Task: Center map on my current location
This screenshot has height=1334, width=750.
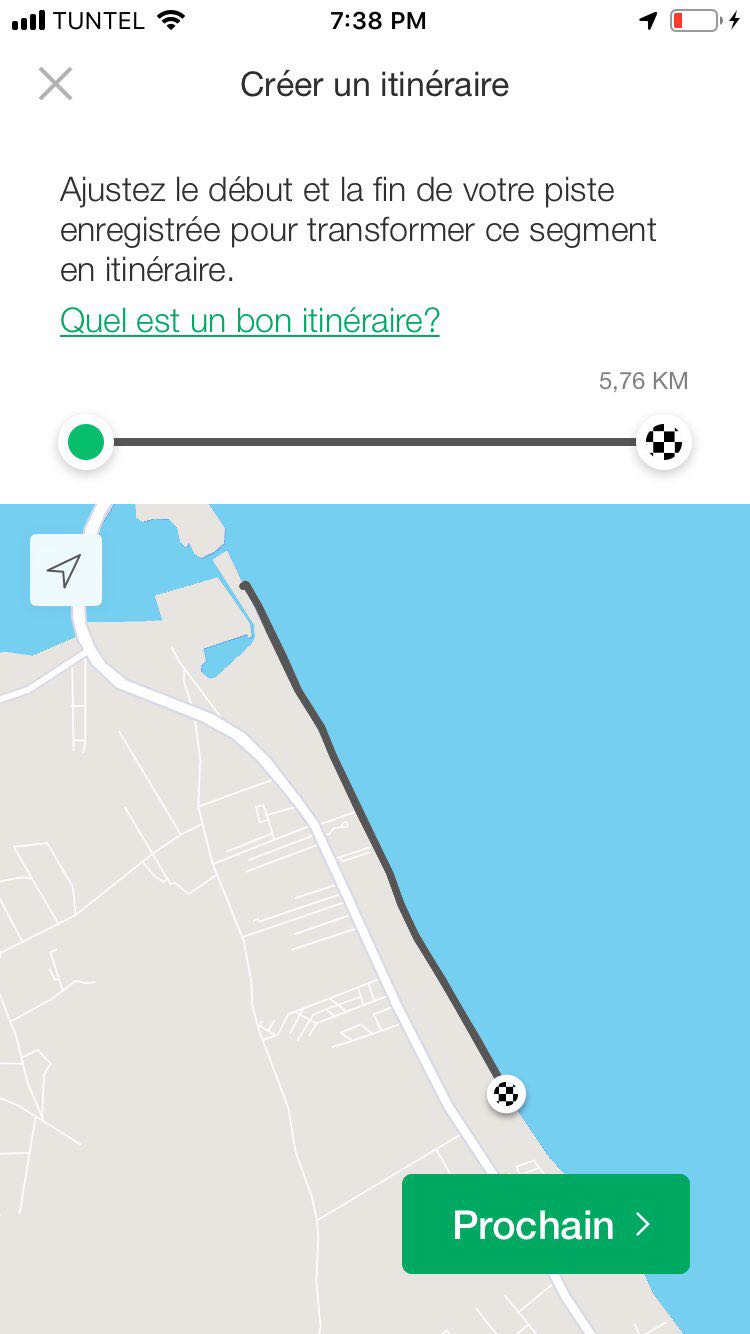Action: click(x=65, y=571)
